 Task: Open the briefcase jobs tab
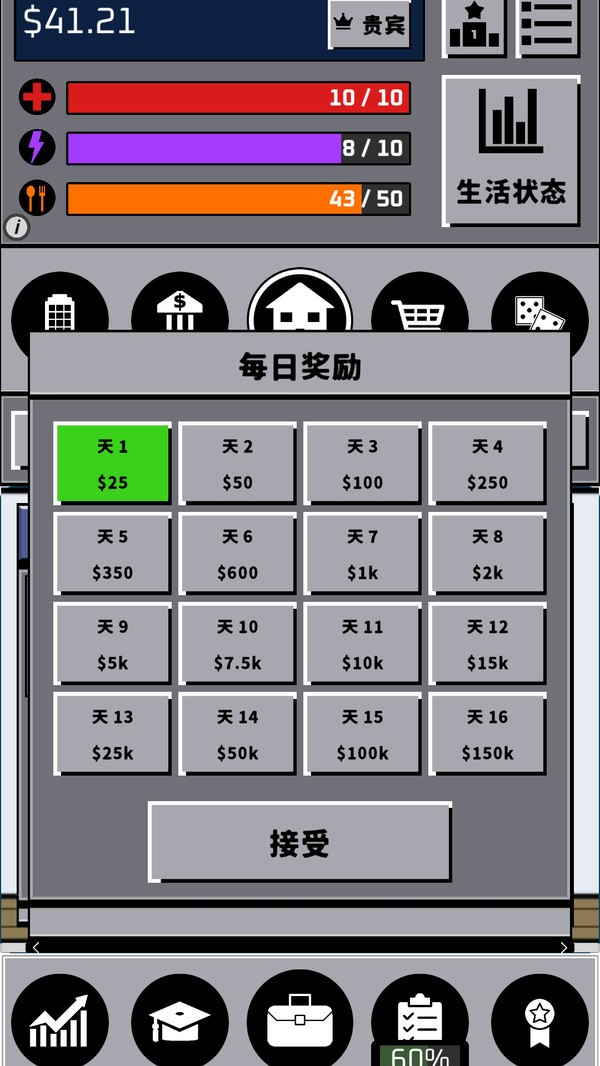(300, 1018)
